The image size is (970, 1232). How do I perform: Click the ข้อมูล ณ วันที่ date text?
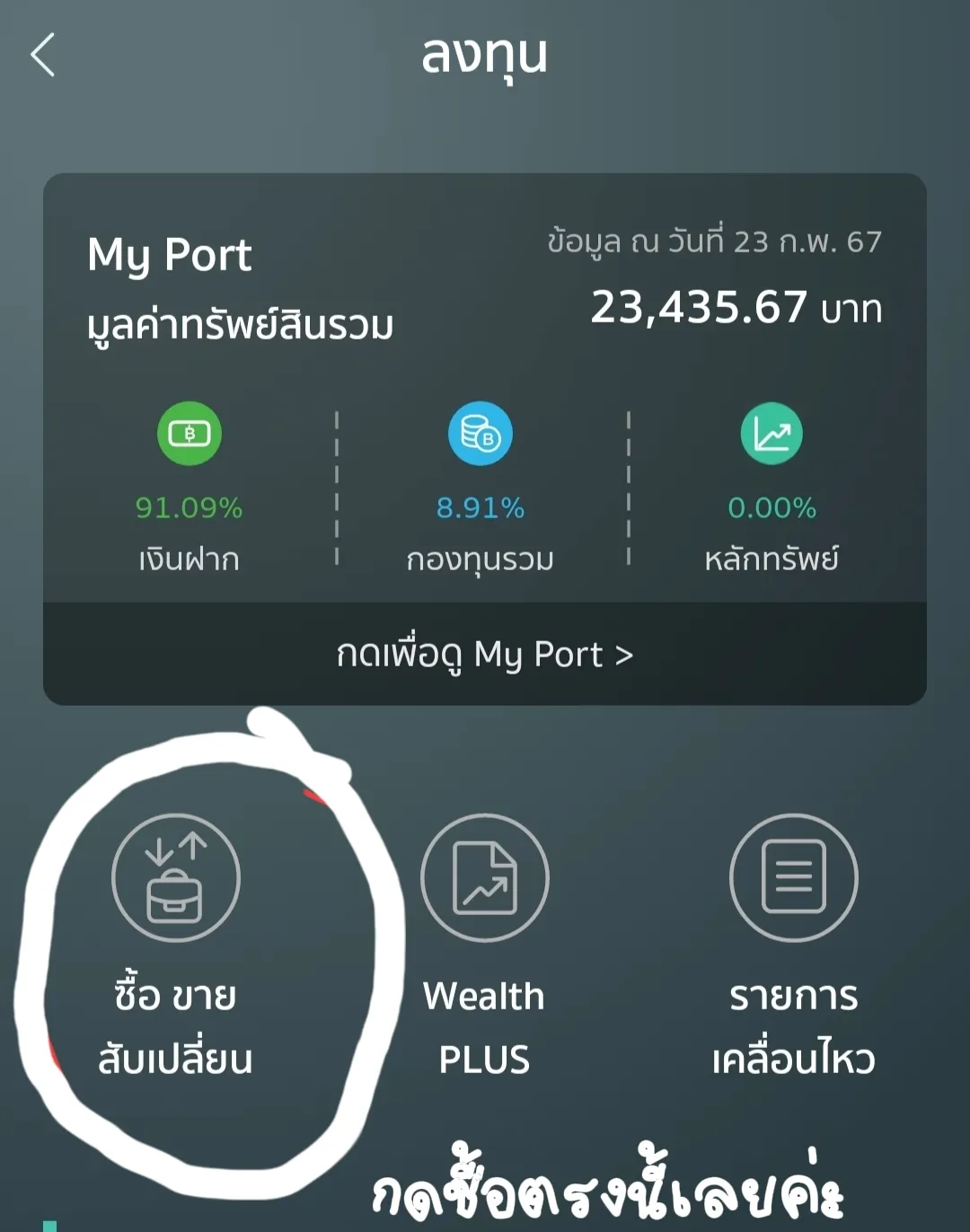(712, 240)
